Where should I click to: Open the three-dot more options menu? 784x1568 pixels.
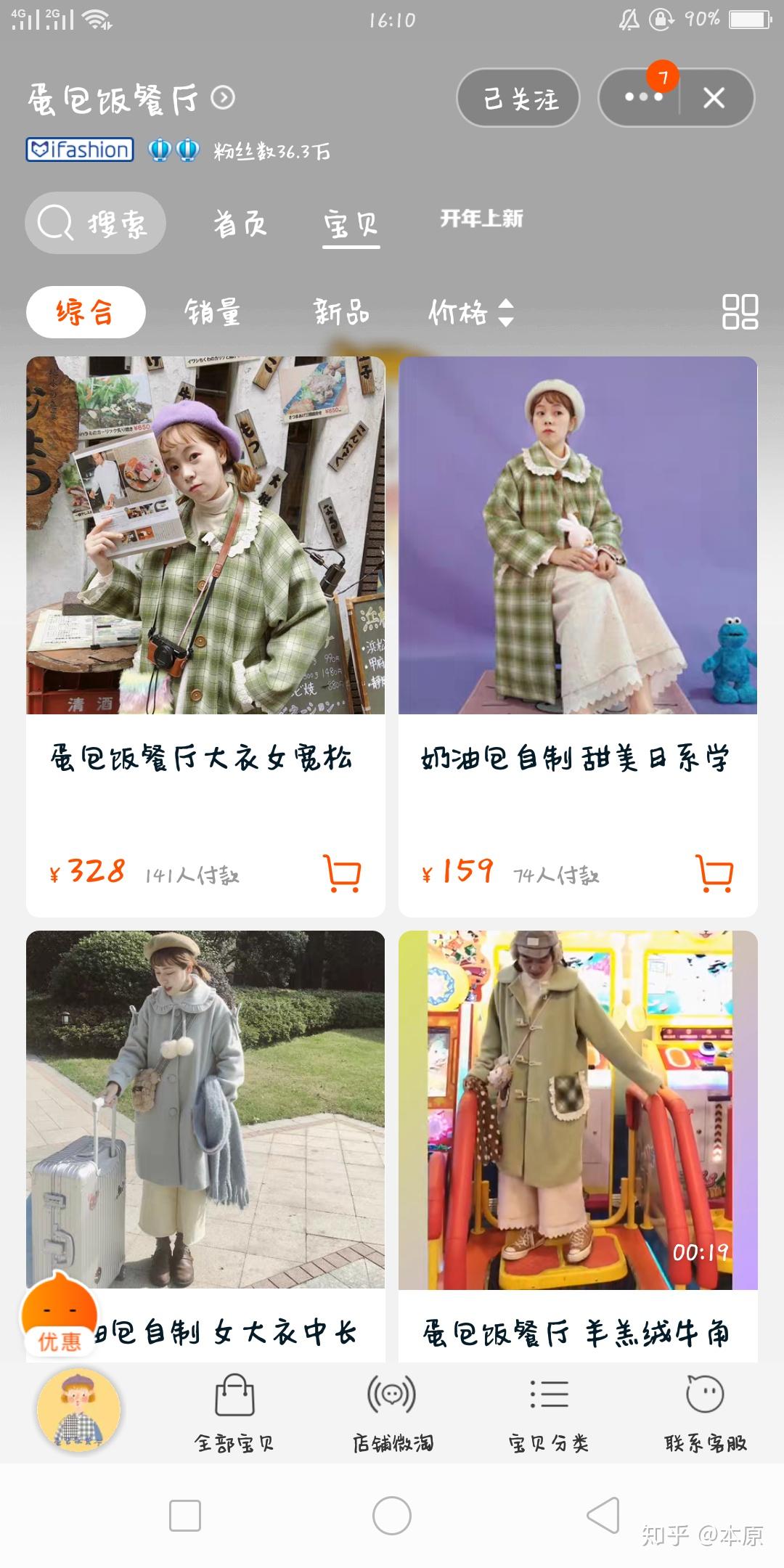tap(642, 98)
